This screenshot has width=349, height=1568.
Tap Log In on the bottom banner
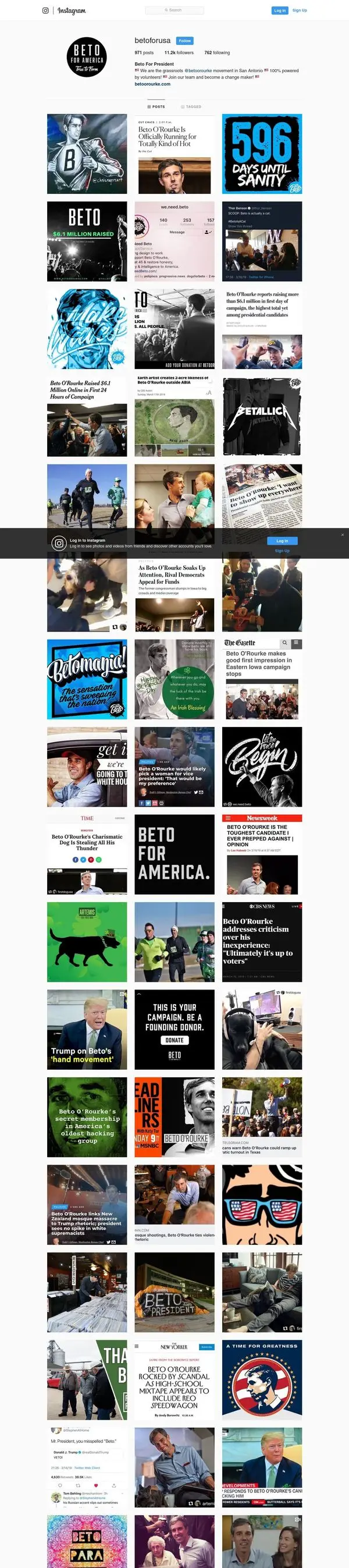282,541
